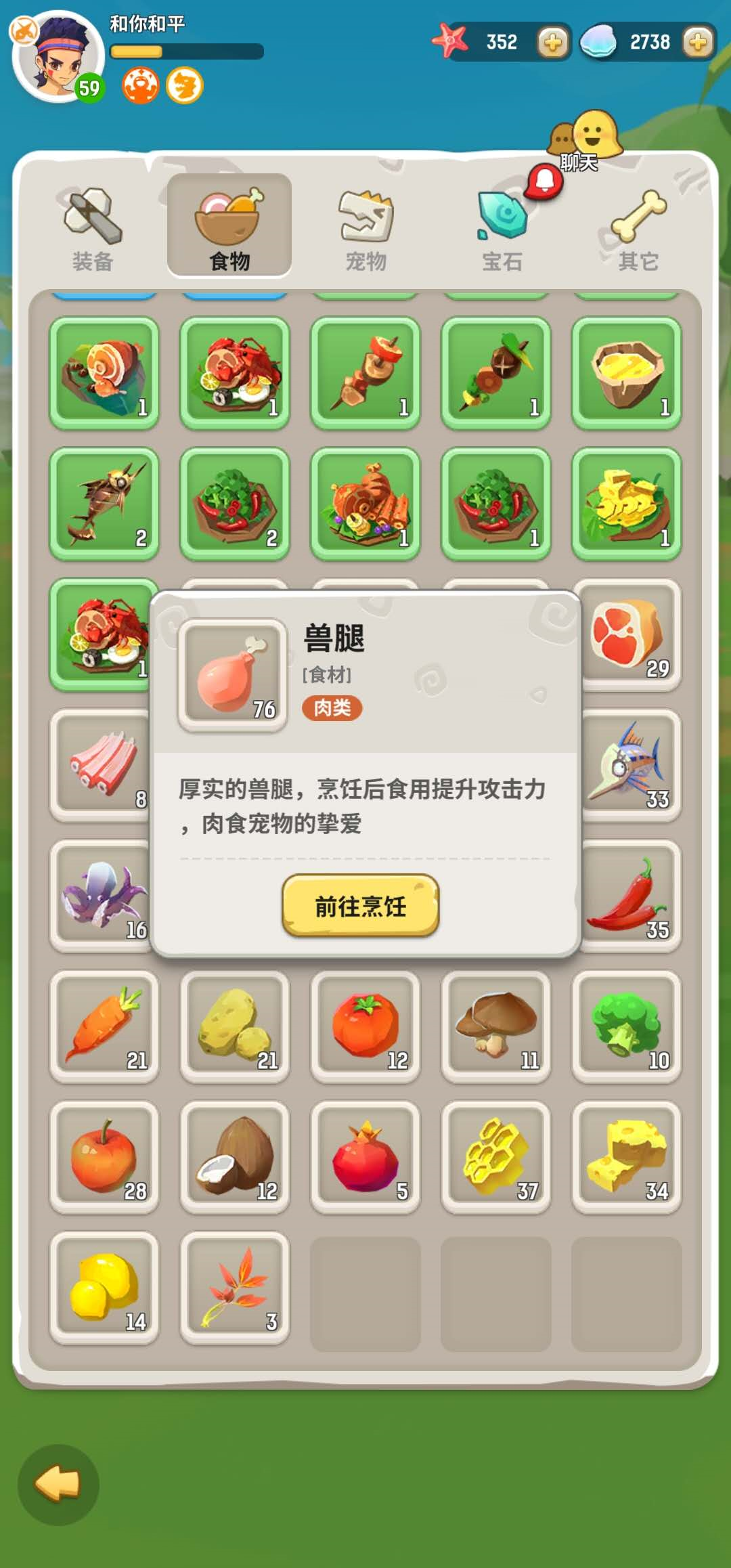The height and width of the screenshot is (1568, 731).
Task: Tap the 前往烹饪 button
Action: [x=360, y=906]
